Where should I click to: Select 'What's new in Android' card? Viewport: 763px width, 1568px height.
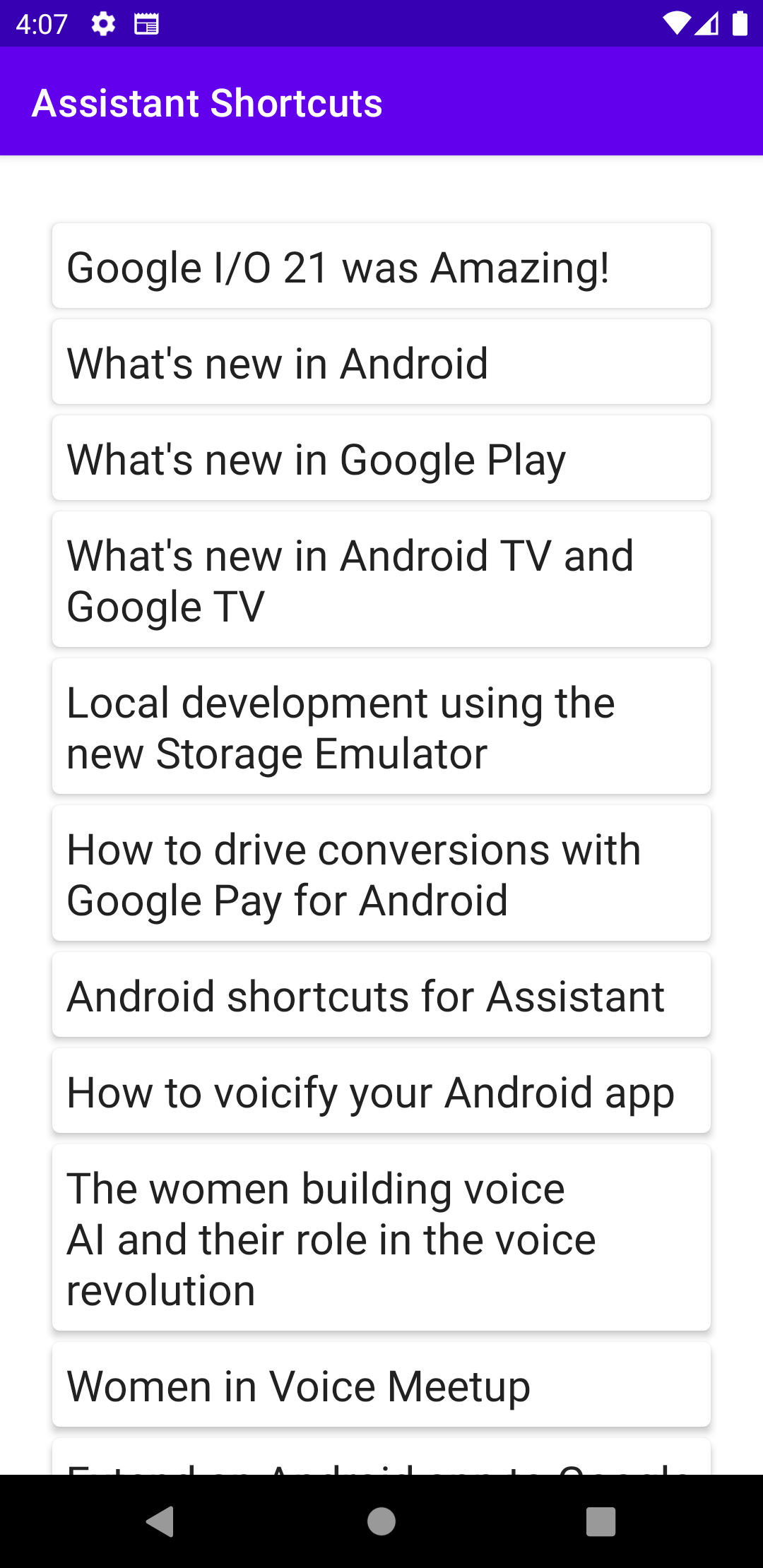(x=381, y=362)
